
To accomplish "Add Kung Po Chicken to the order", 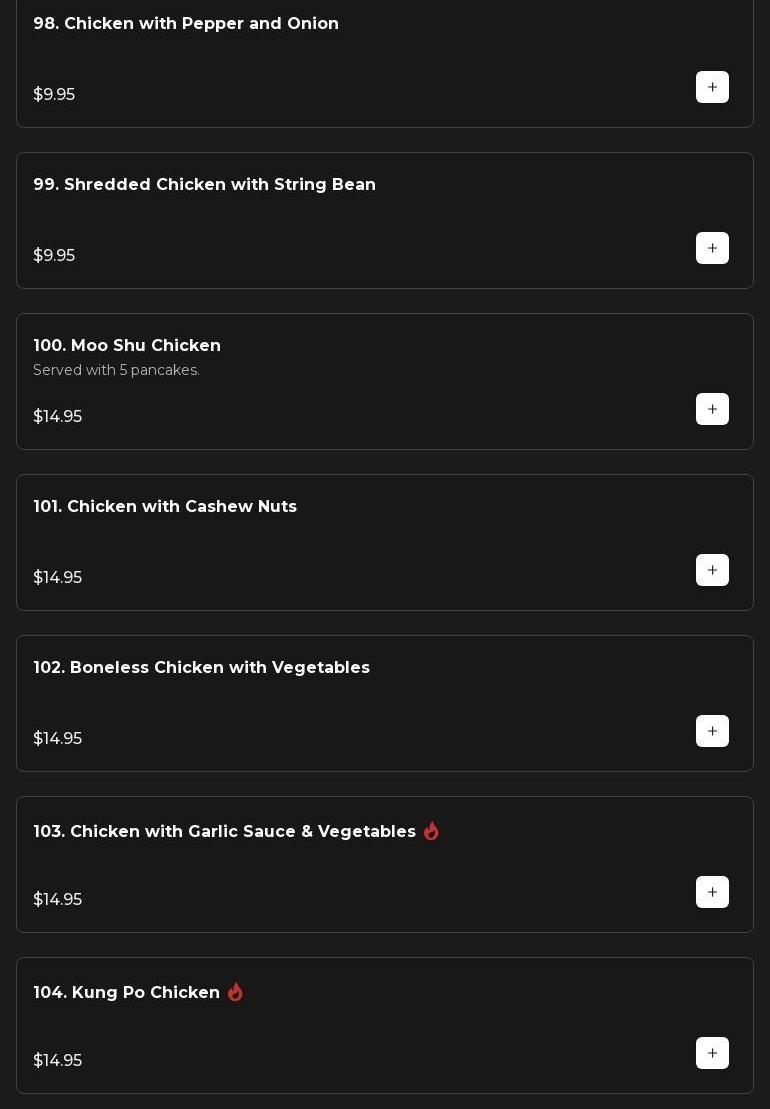I will [x=712, y=1053].
